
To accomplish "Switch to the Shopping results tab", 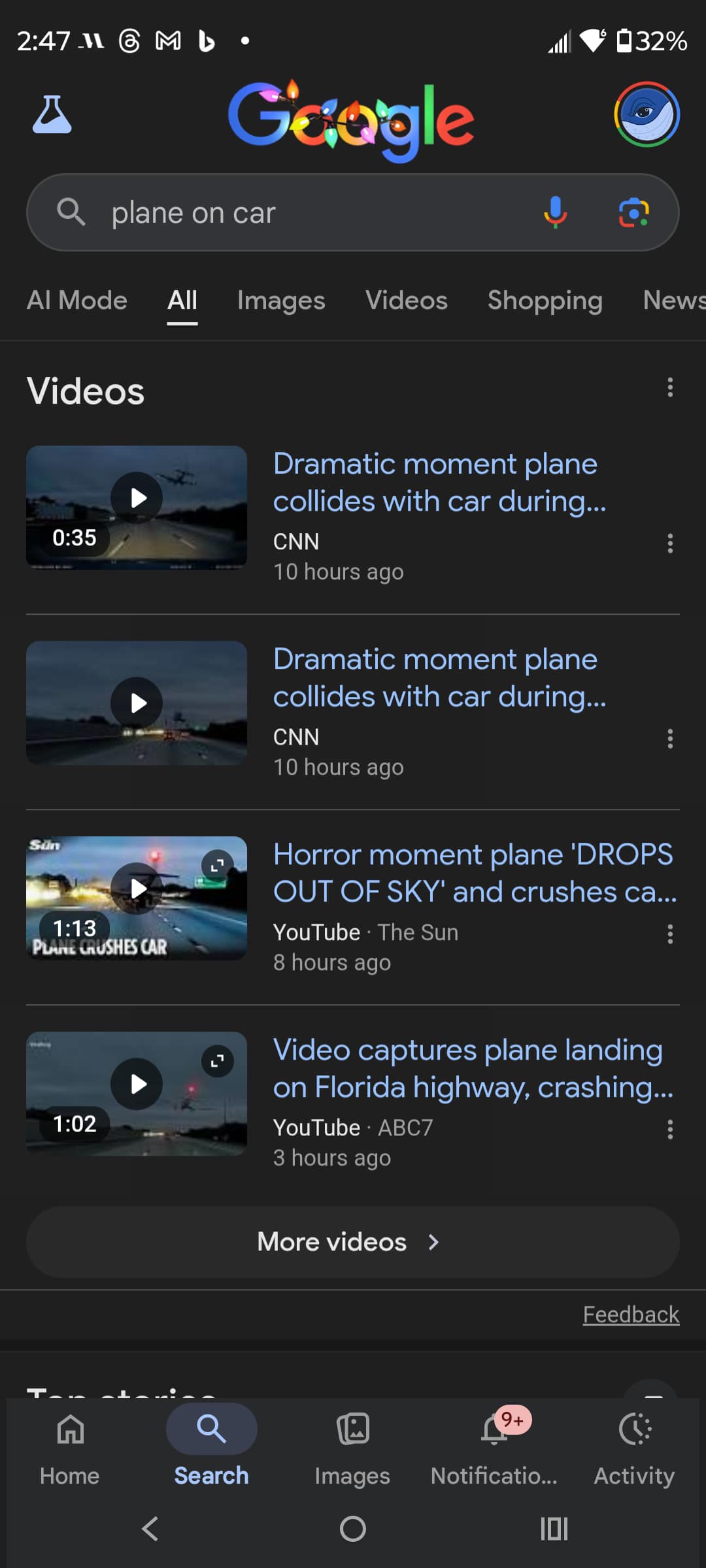I will 545,301.
